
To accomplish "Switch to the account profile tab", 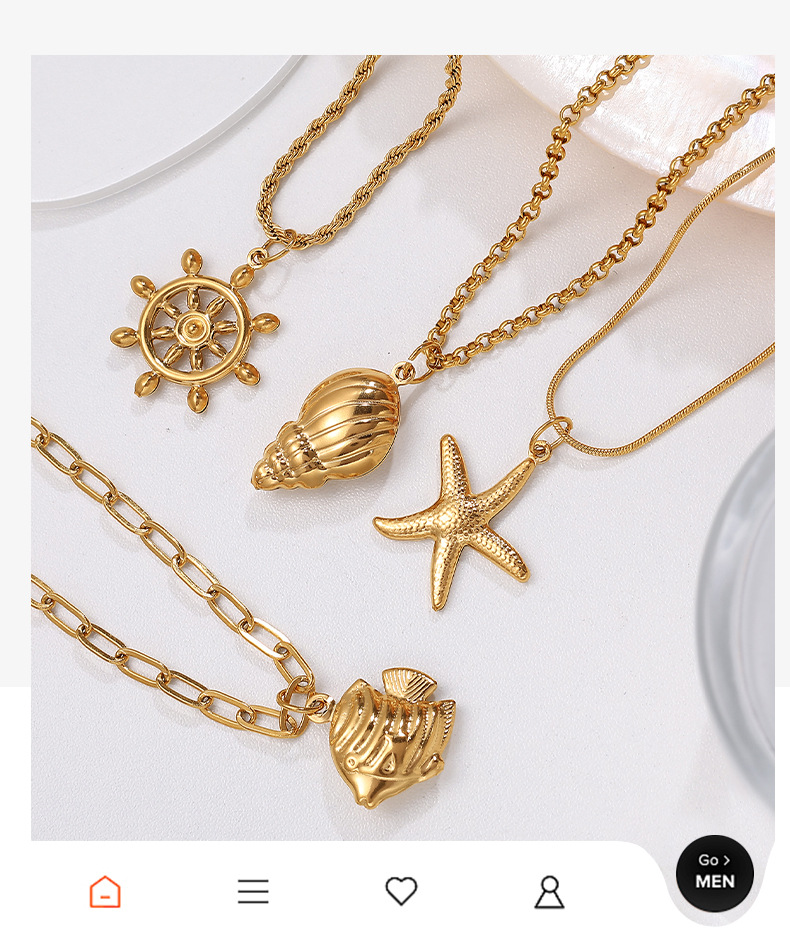I will 549,891.
